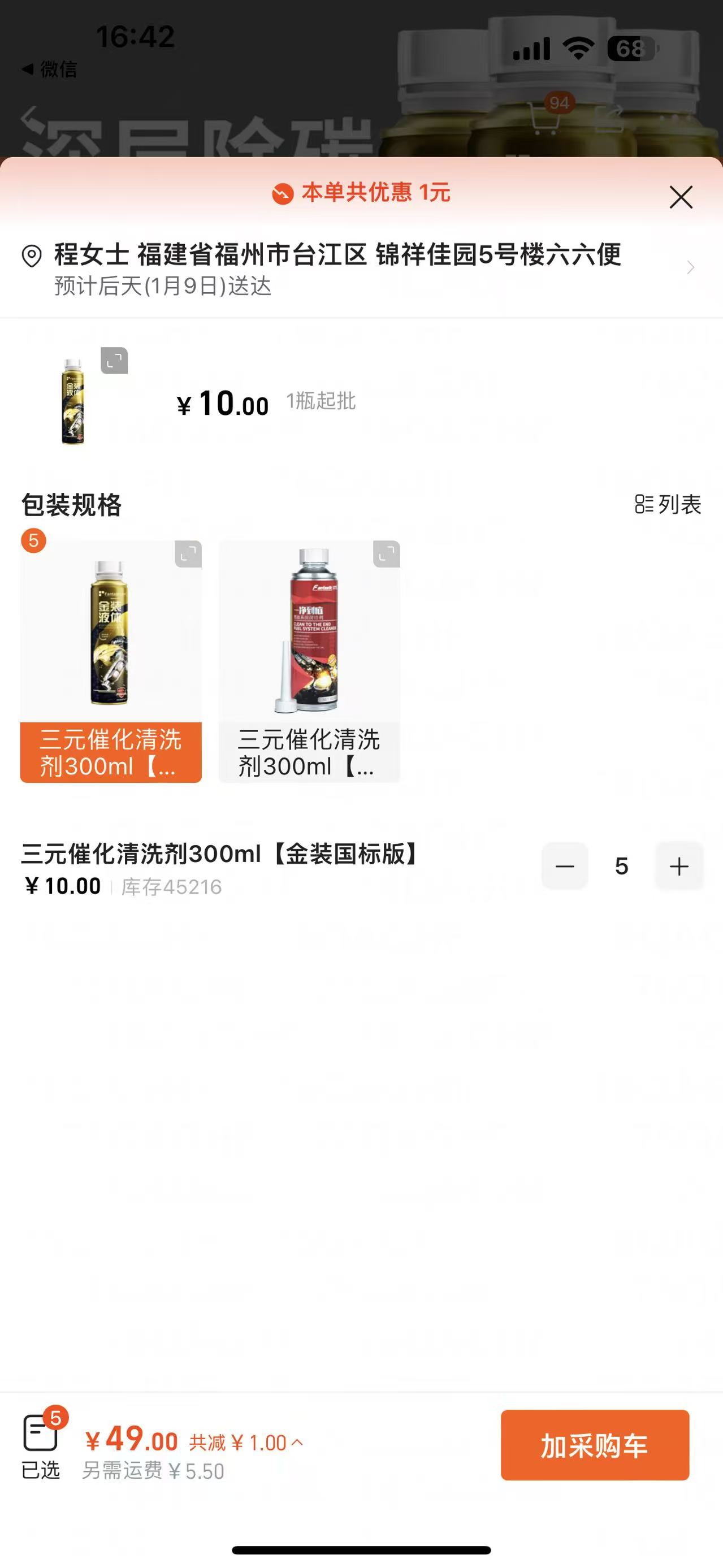Increase quantity of 金装国标版 by one
The height and width of the screenshot is (1568, 723).
678,866
